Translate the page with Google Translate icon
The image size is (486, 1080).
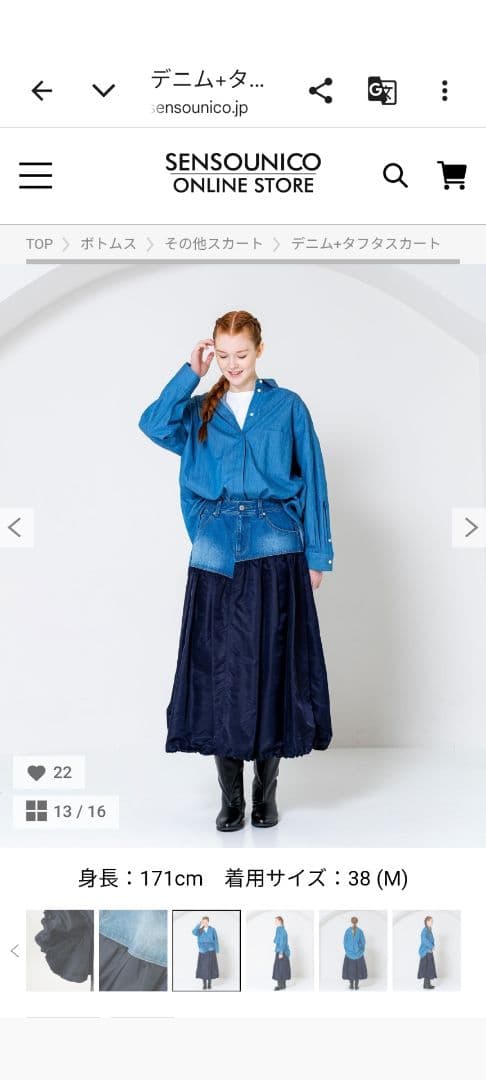point(382,91)
